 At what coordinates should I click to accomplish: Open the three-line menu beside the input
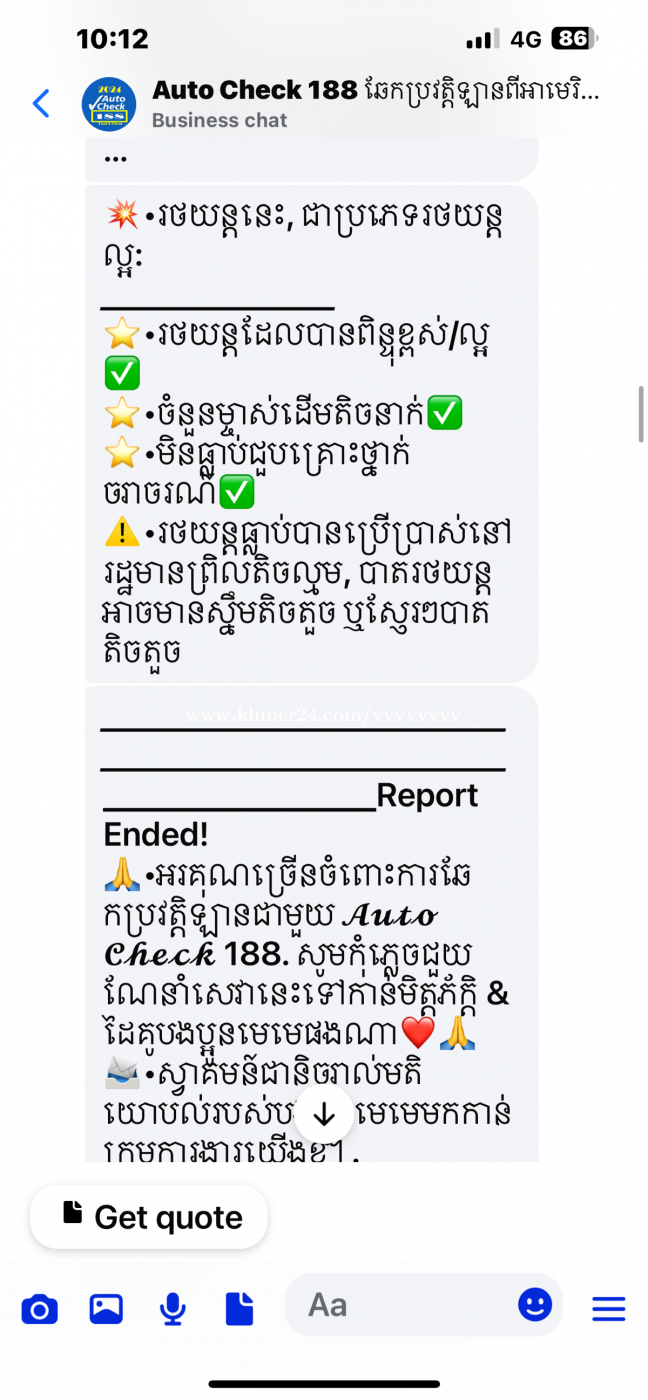608,1308
